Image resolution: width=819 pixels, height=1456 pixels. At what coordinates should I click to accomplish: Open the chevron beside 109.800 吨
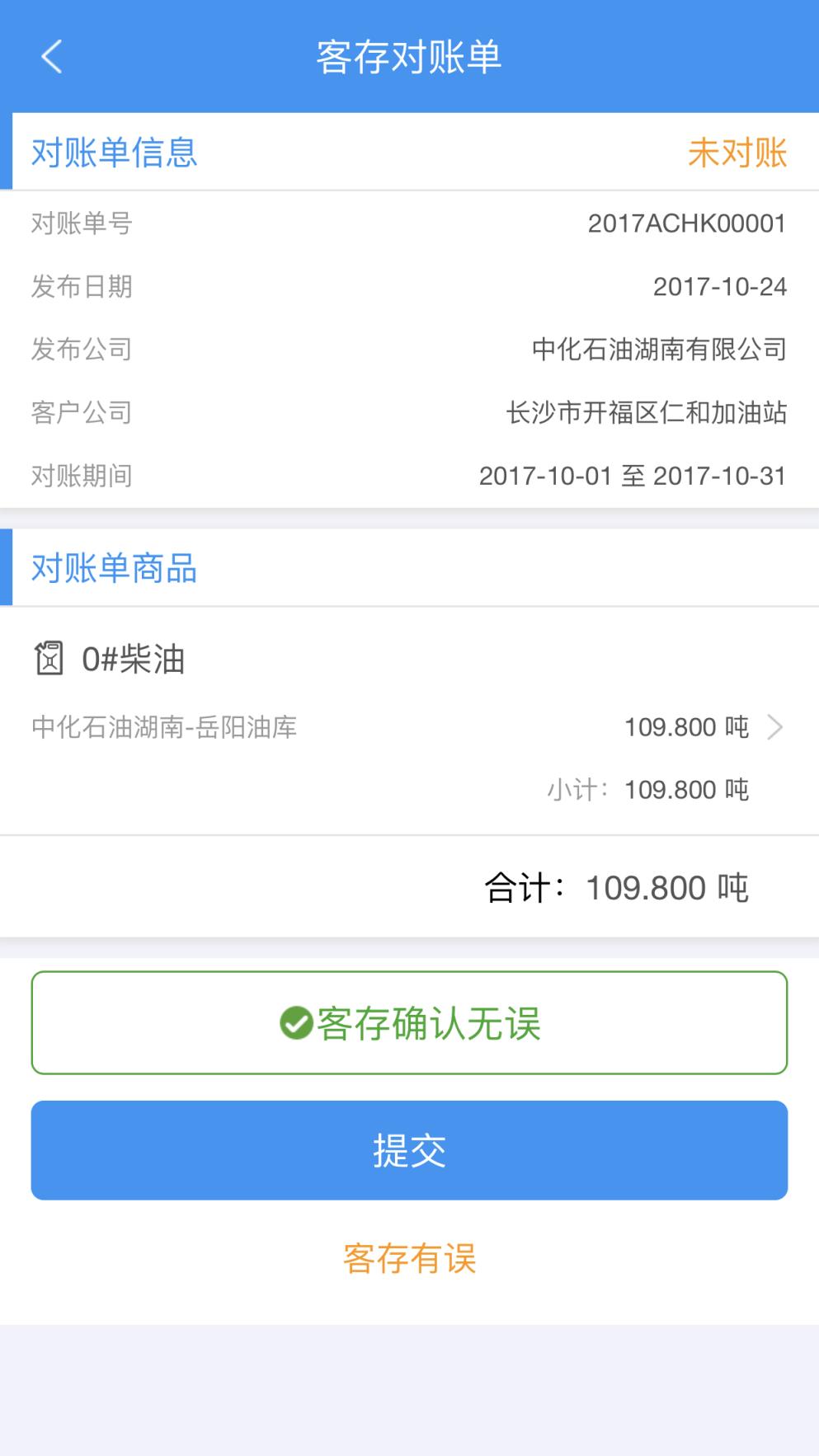pyautogui.click(x=774, y=726)
